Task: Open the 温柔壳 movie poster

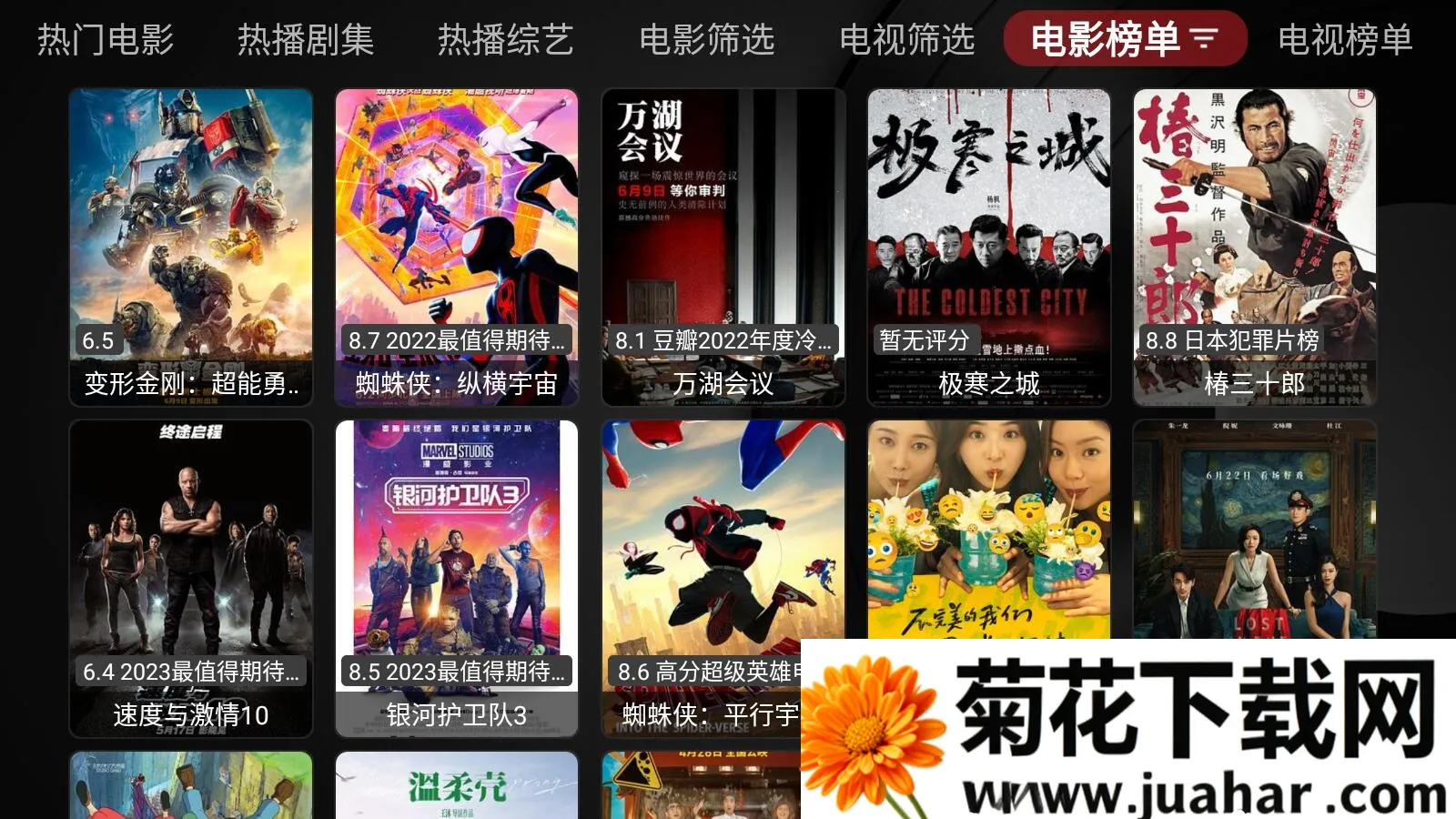Action: (x=457, y=785)
